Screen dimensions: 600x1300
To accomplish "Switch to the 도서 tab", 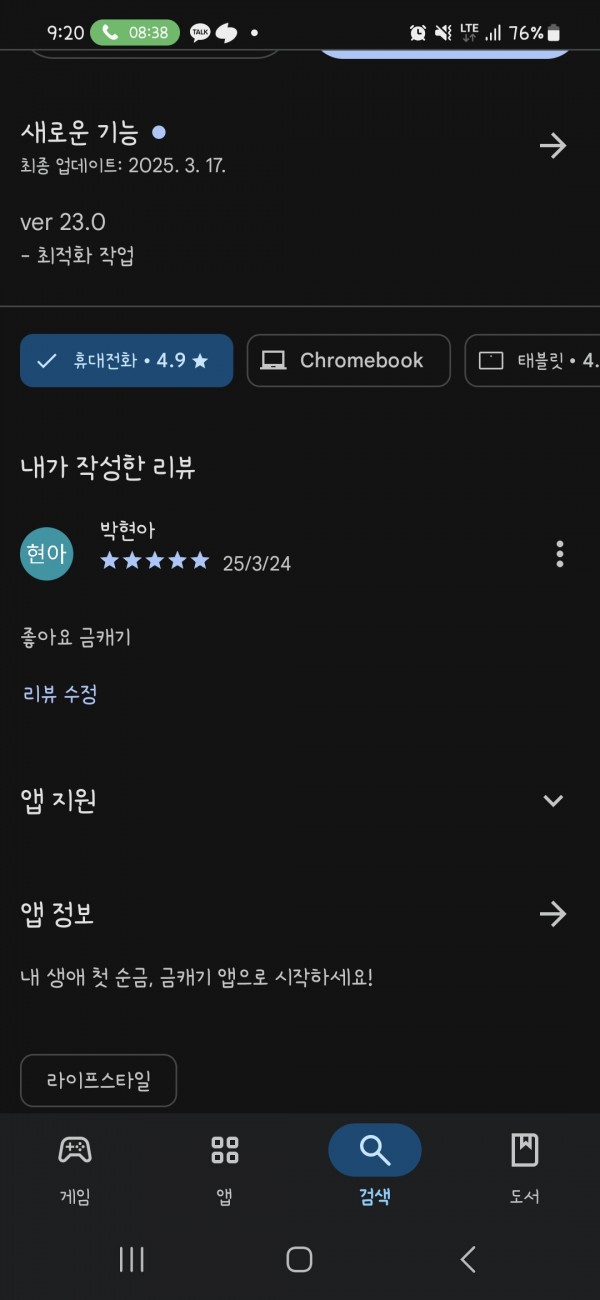I will 525,1167.
